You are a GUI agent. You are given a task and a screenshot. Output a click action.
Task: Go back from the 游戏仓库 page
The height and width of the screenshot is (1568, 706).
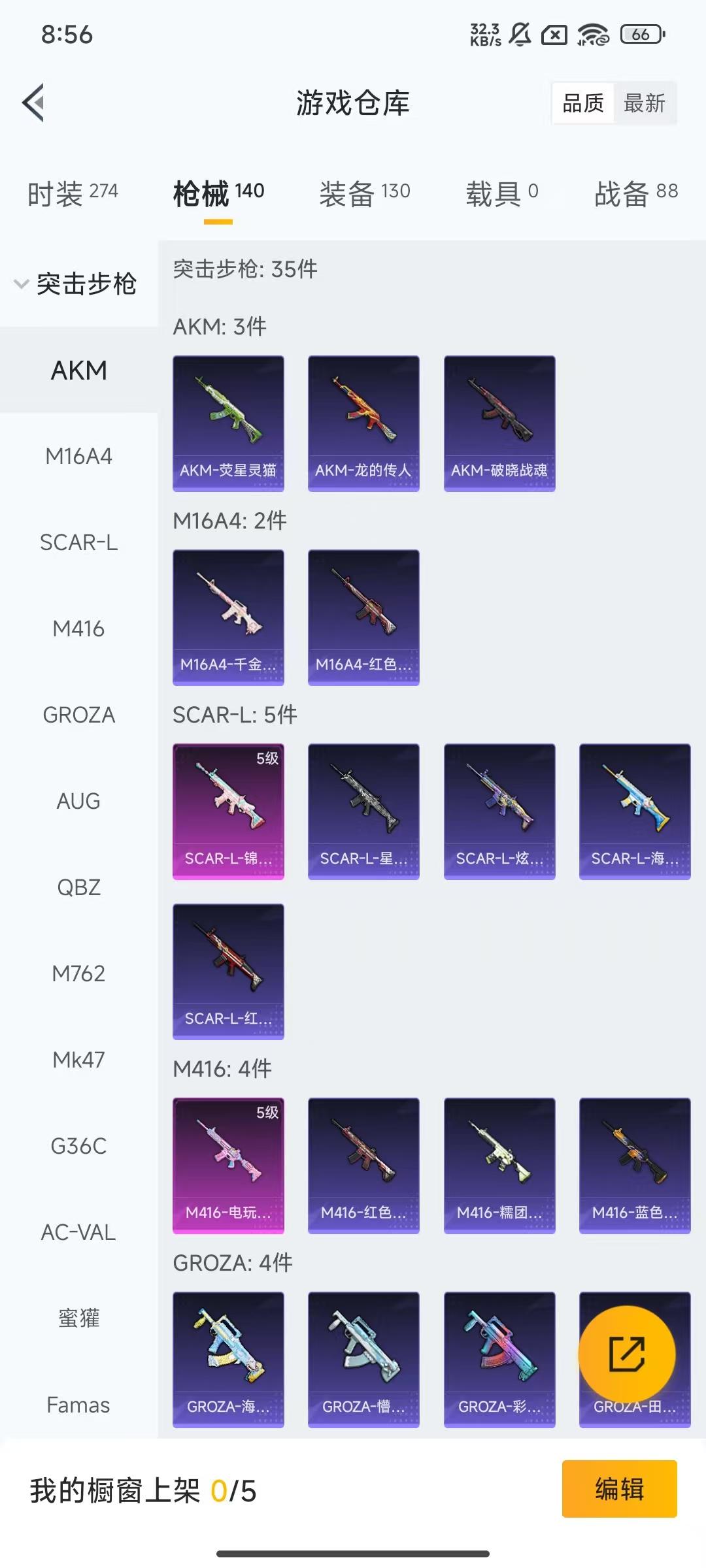(34, 103)
